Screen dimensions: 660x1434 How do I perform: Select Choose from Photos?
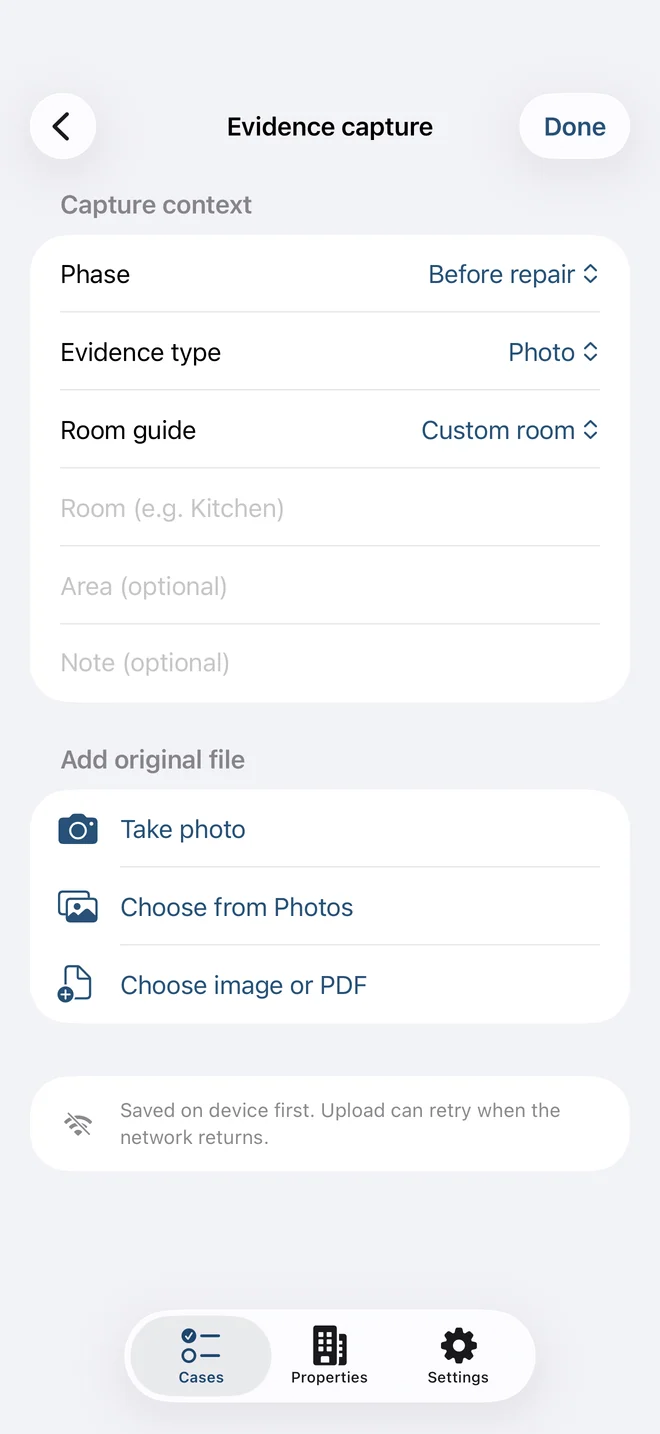(x=330, y=907)
